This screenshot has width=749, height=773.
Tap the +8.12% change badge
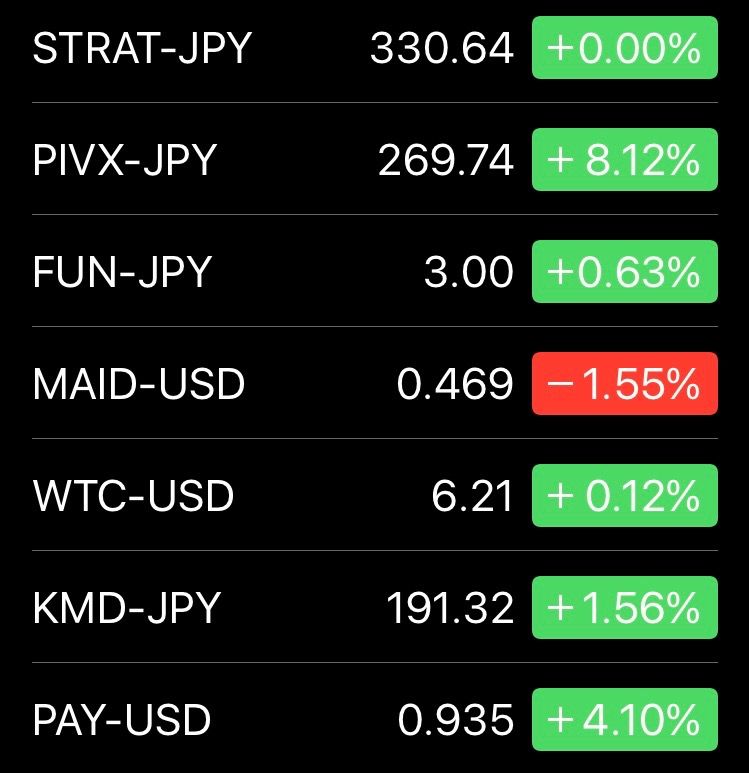pyautogui.click(x=624, y=160)
